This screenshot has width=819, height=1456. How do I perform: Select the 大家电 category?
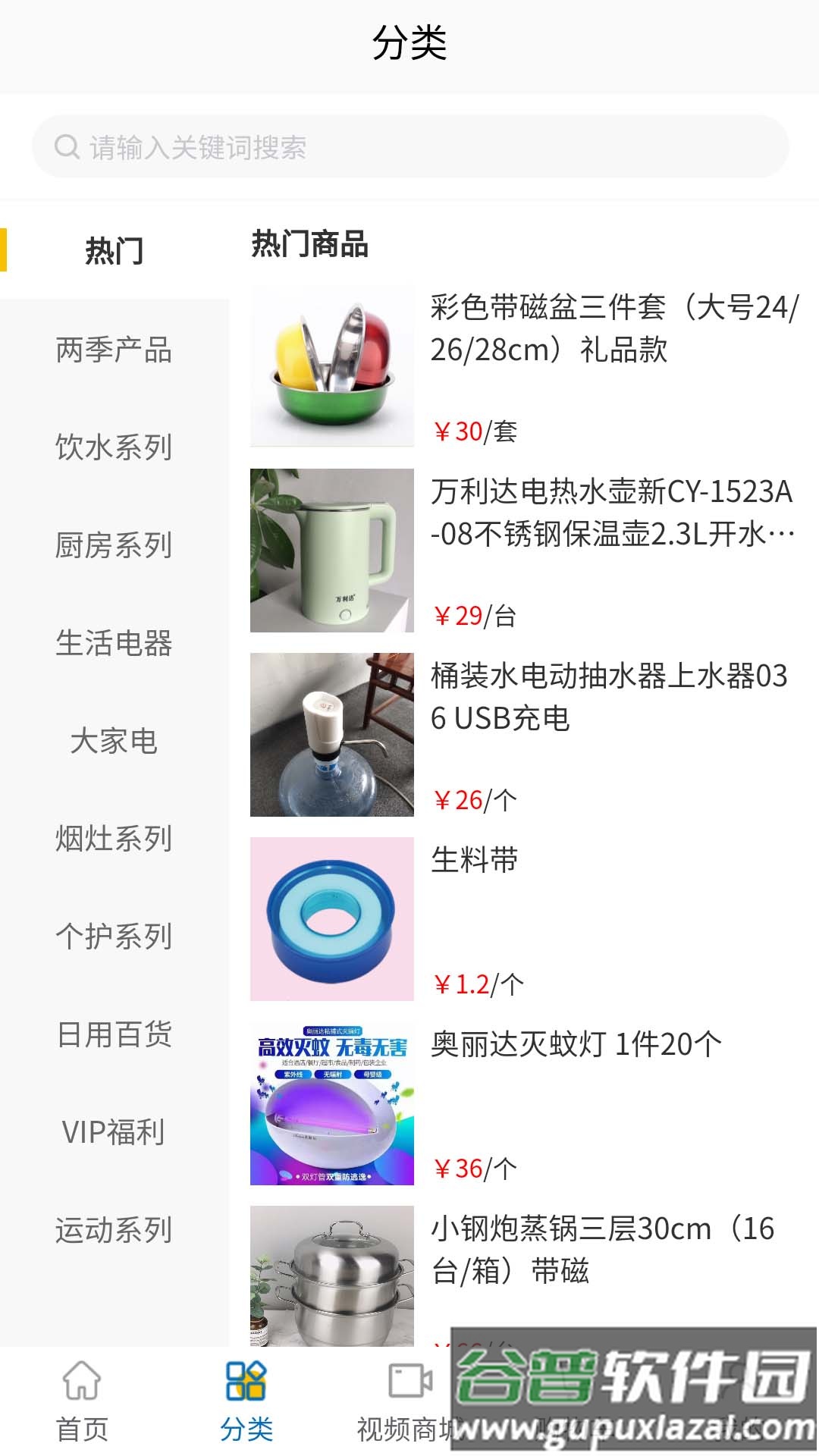coord(114,741)
